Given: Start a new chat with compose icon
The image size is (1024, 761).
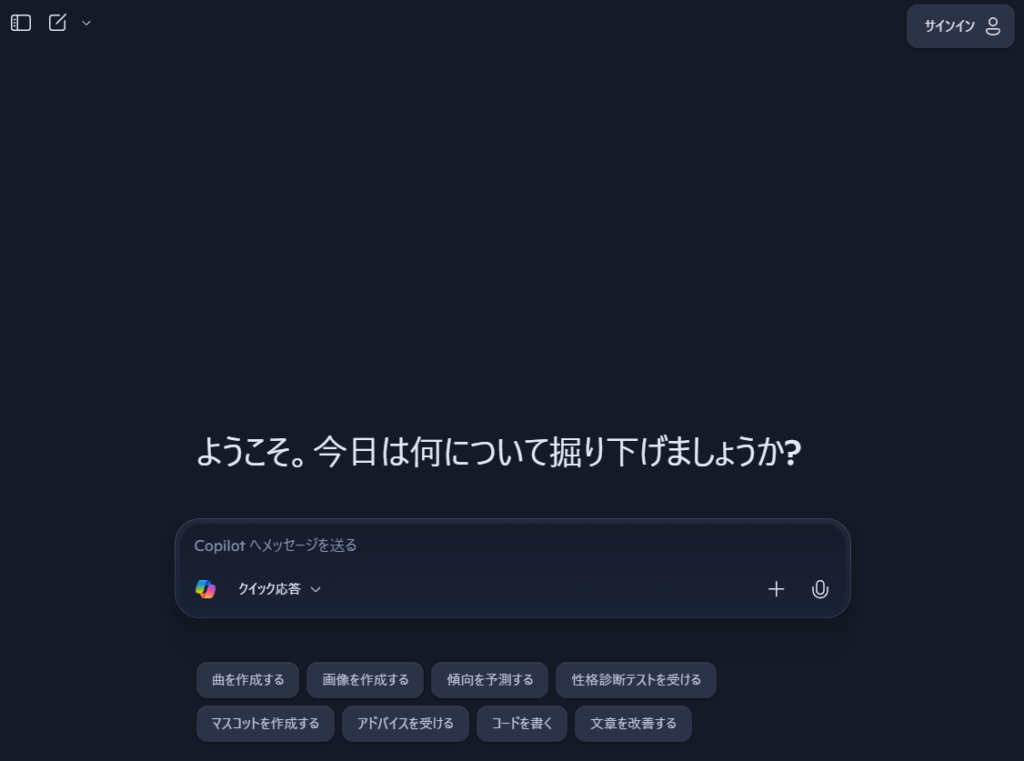Looking at the screenshot, I should click(x=58, y=23).
